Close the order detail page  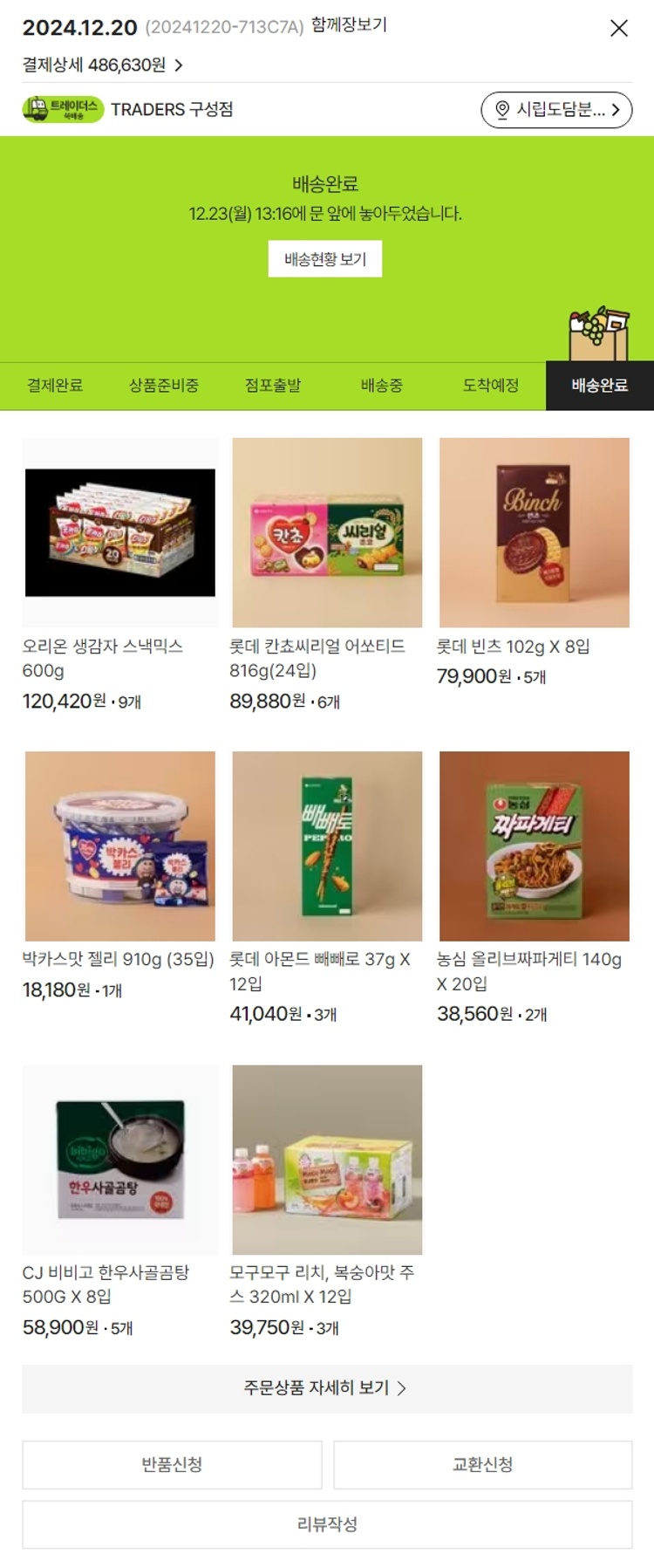pos(619,29)
